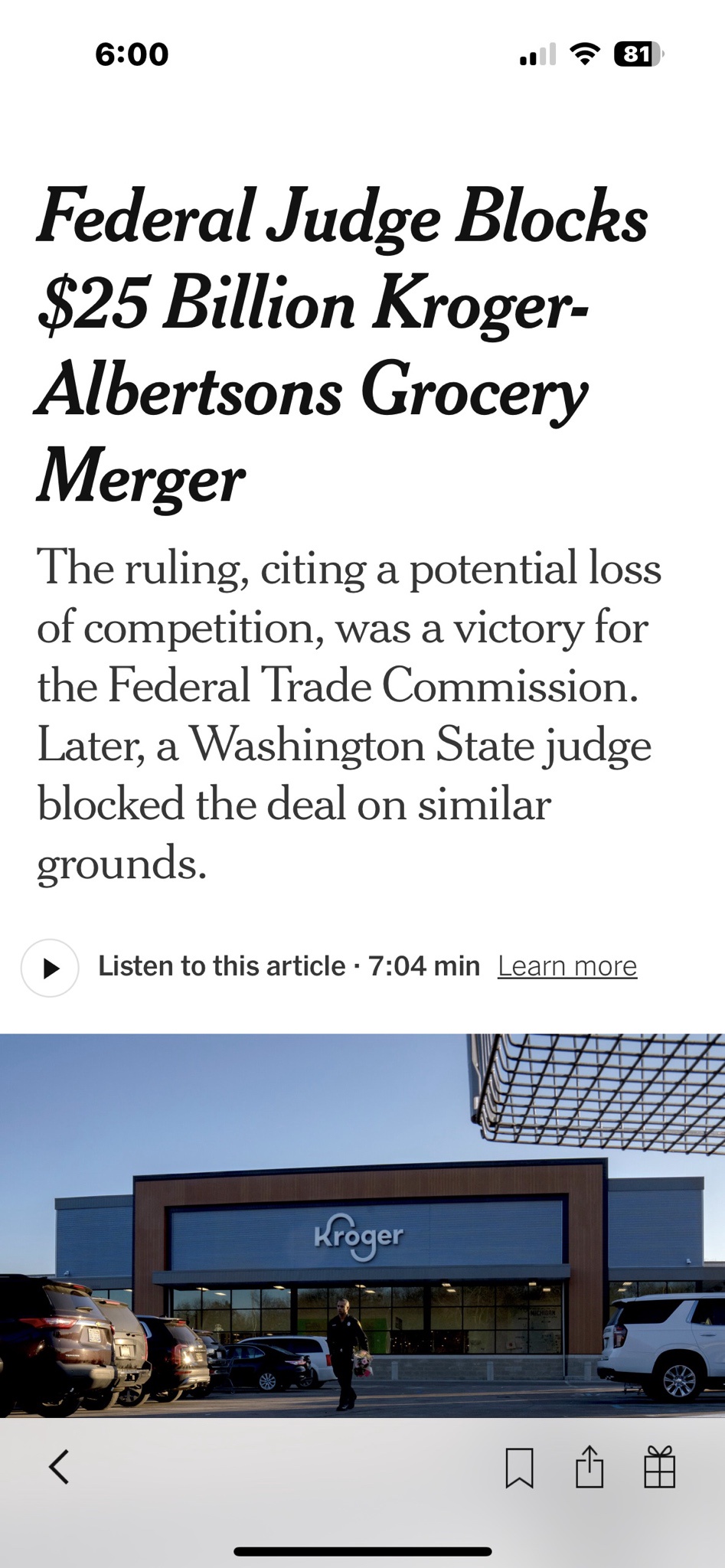The width and height of the screenshot is (725, 1568).
Task: Go back using the arrow icon
Action: tap(59, 1467)
